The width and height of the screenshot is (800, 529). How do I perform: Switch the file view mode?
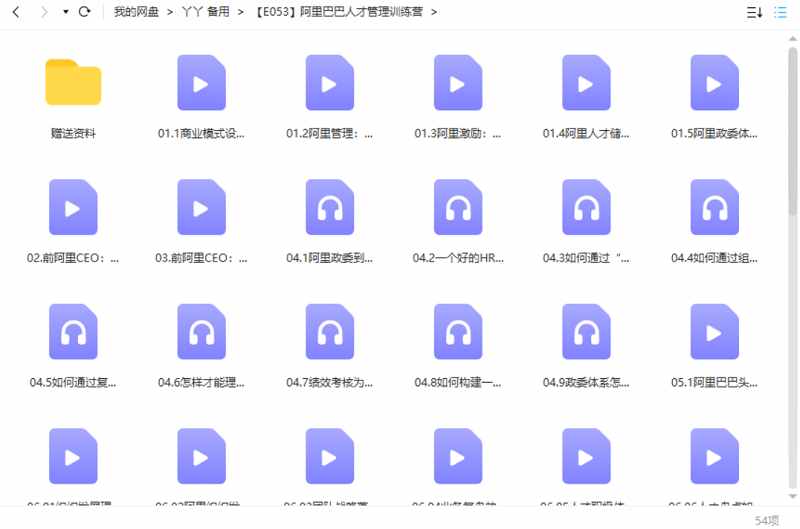(781, 12)
